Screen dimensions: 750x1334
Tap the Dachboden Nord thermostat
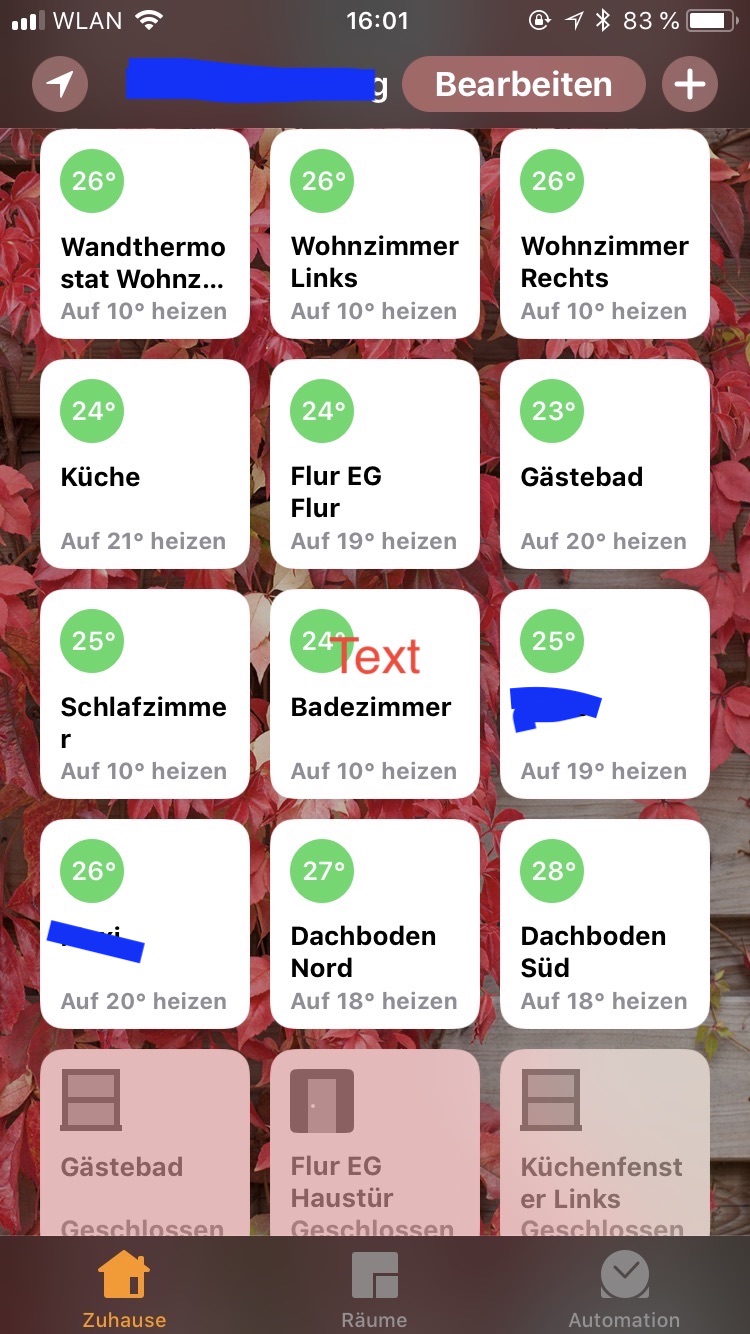coord(374,924)
